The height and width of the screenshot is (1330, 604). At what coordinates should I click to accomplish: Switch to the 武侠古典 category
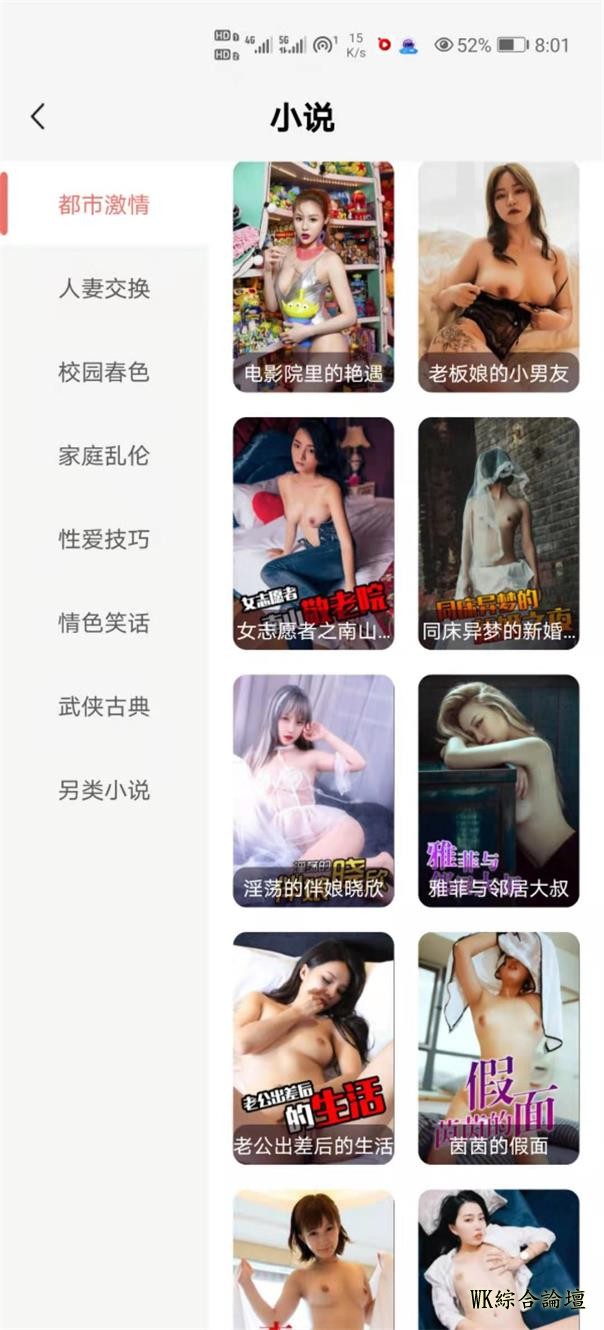[x=104, y=707]
